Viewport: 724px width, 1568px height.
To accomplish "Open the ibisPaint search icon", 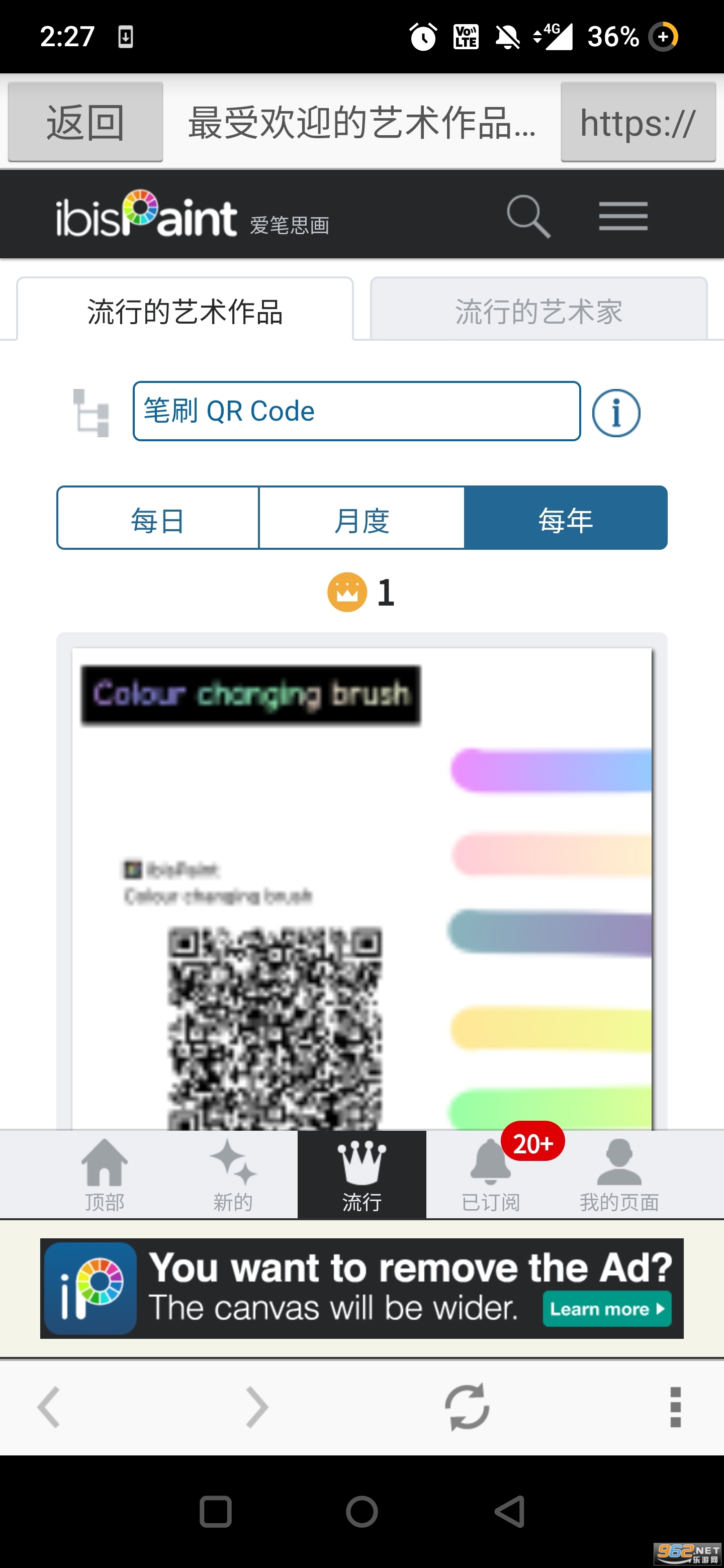I will [528, 216].
